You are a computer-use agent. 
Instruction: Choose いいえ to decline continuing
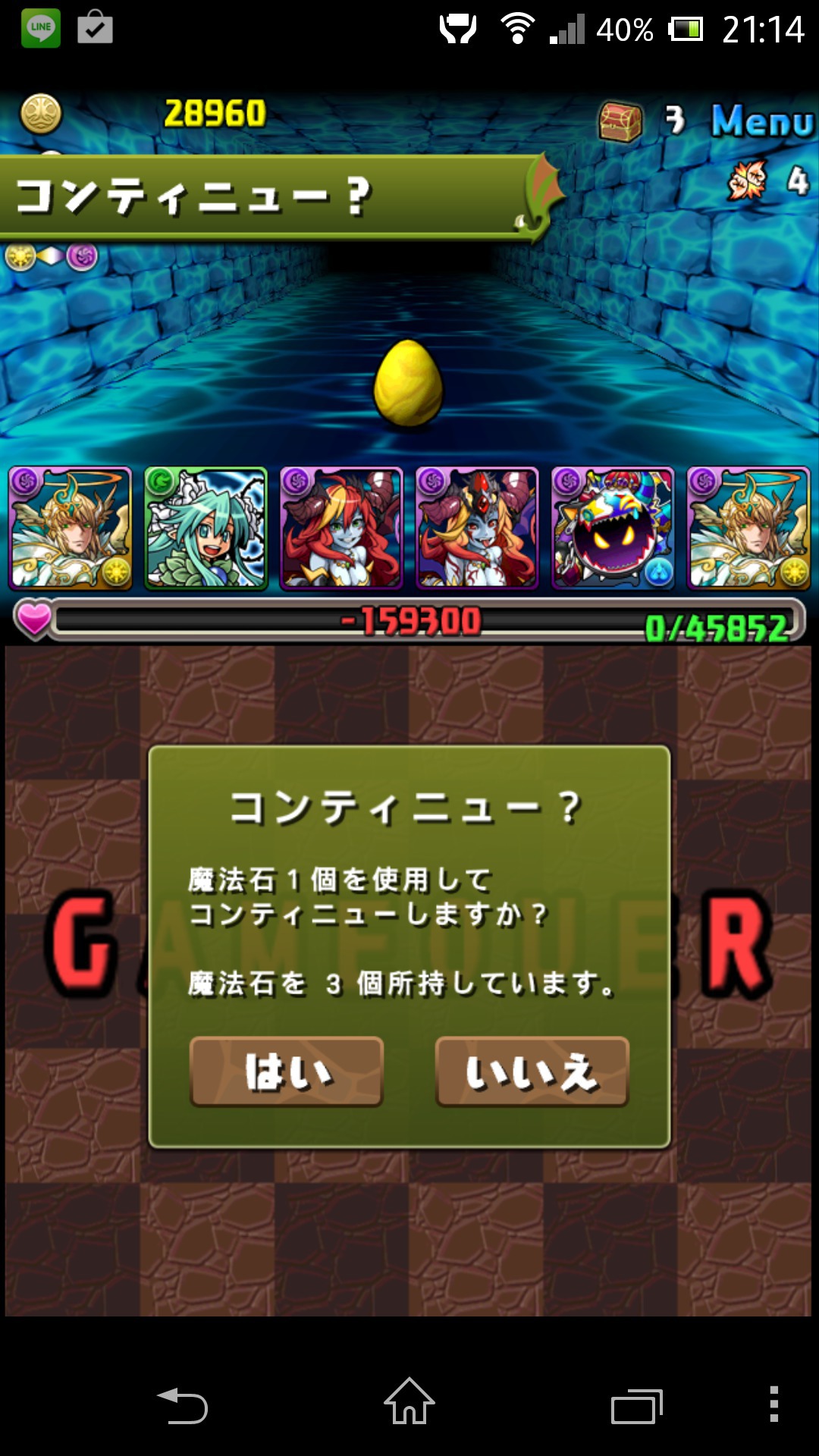click(x=532, y=1072)
